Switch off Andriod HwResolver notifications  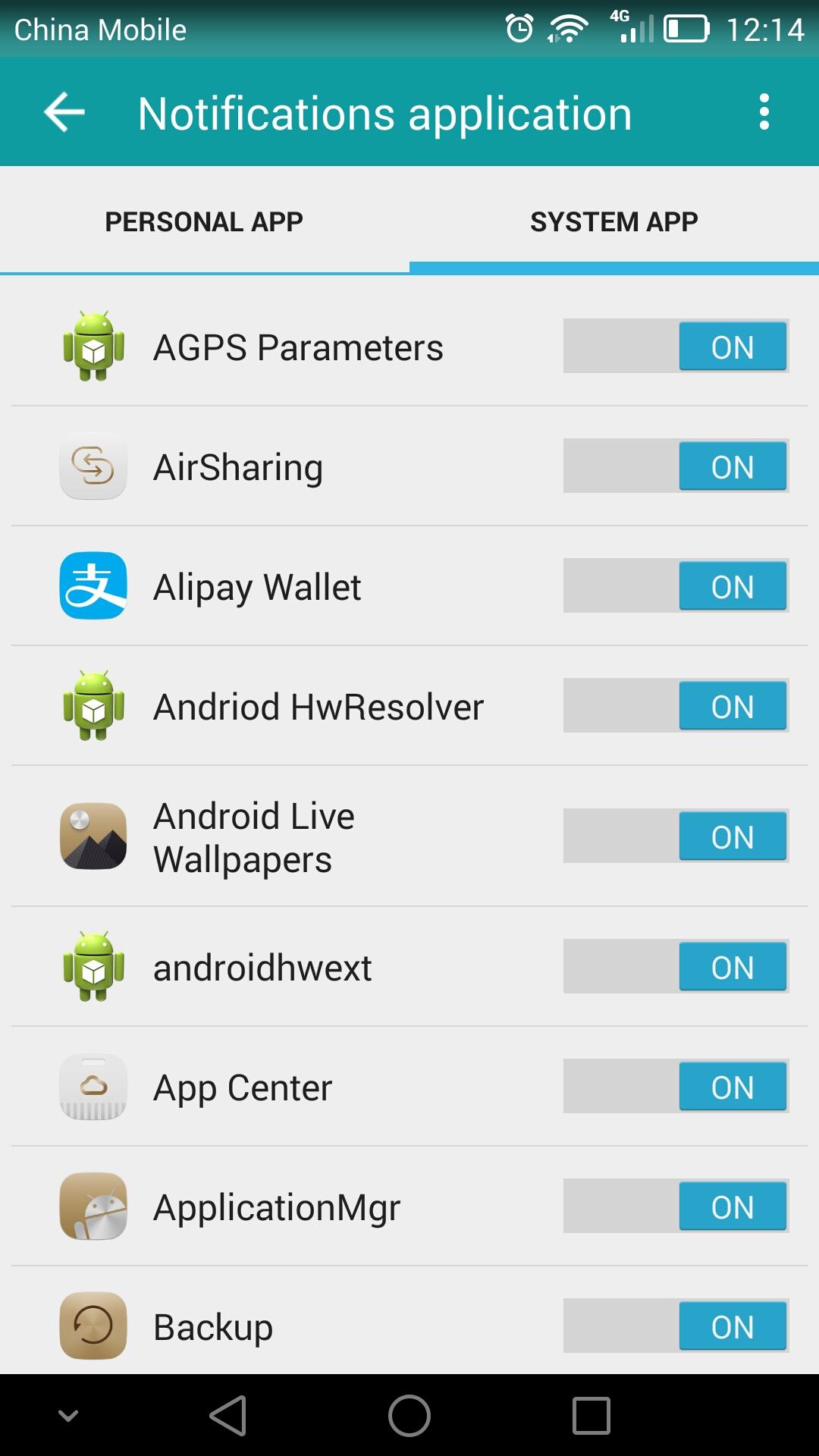676,706
